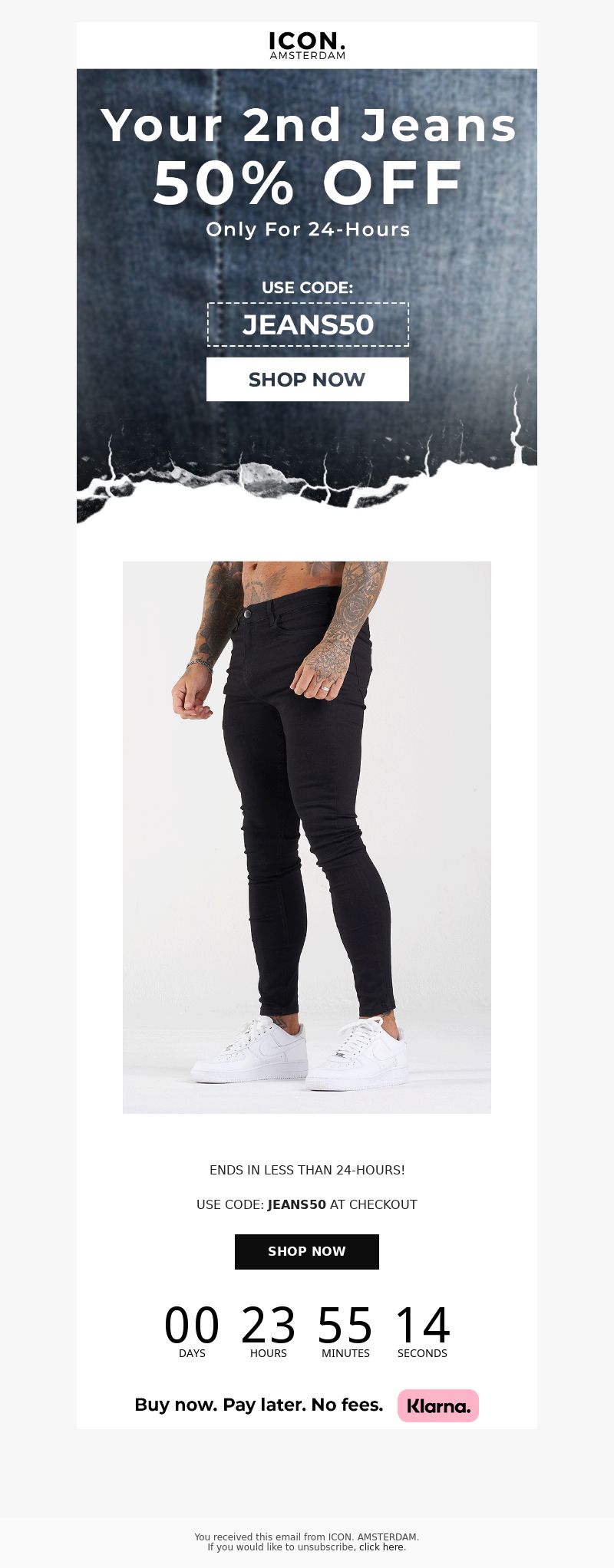Viewport: 614px width, 1568px height.
Task: Tap the white SHOP NOW button on the denim banner
Action: coord(307,380)
